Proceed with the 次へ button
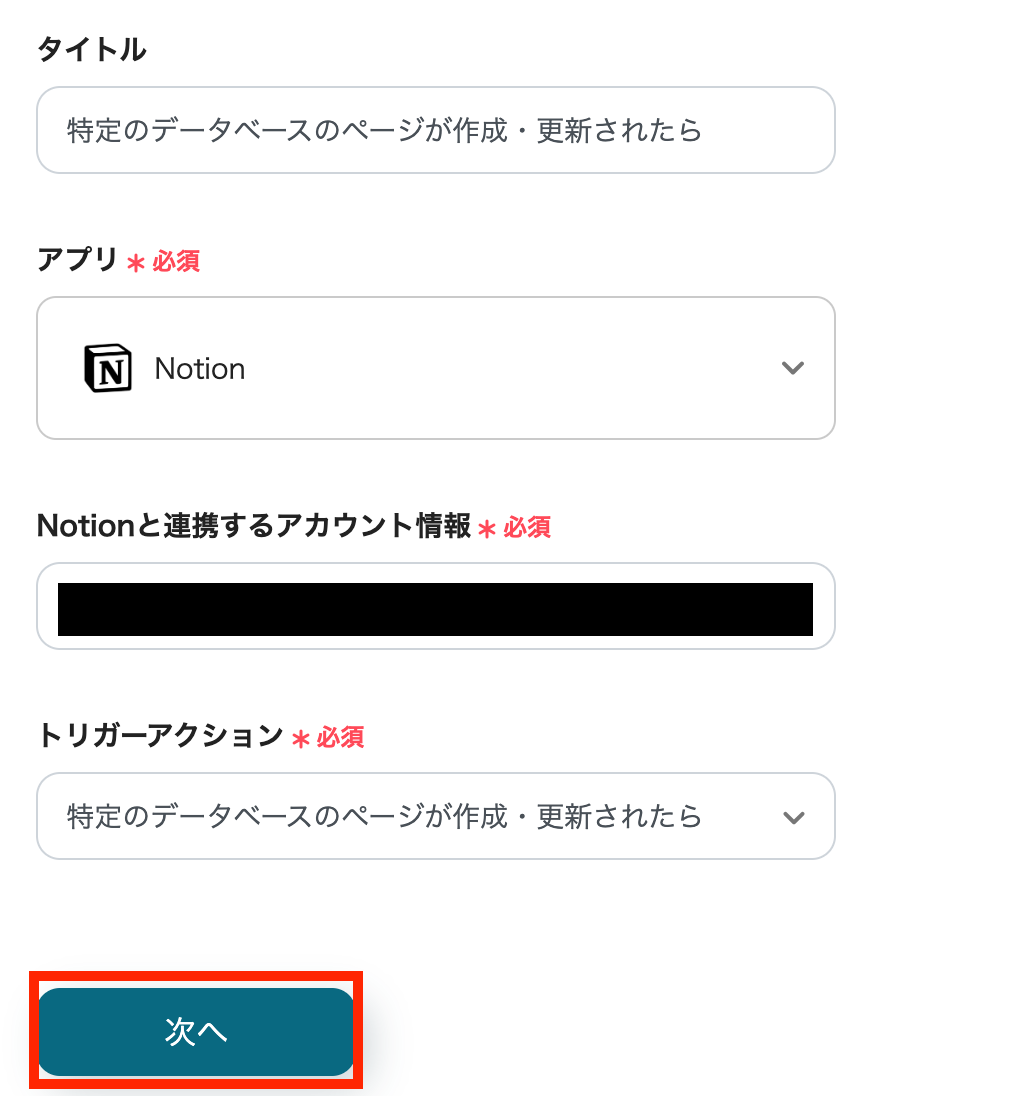The image size is (1036, 1096). 196,1032
